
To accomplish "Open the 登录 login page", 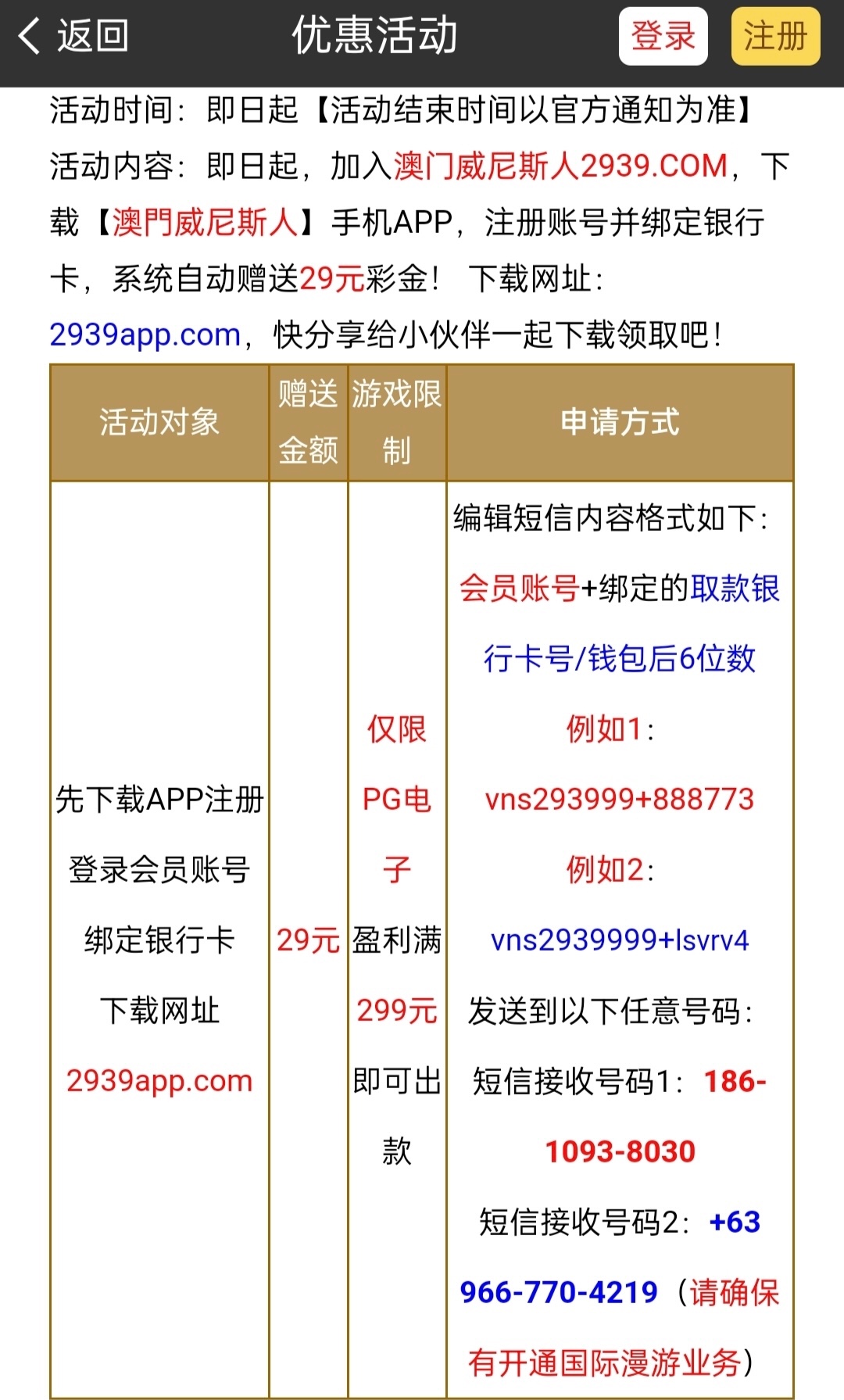I will click(x=663, y=36).
